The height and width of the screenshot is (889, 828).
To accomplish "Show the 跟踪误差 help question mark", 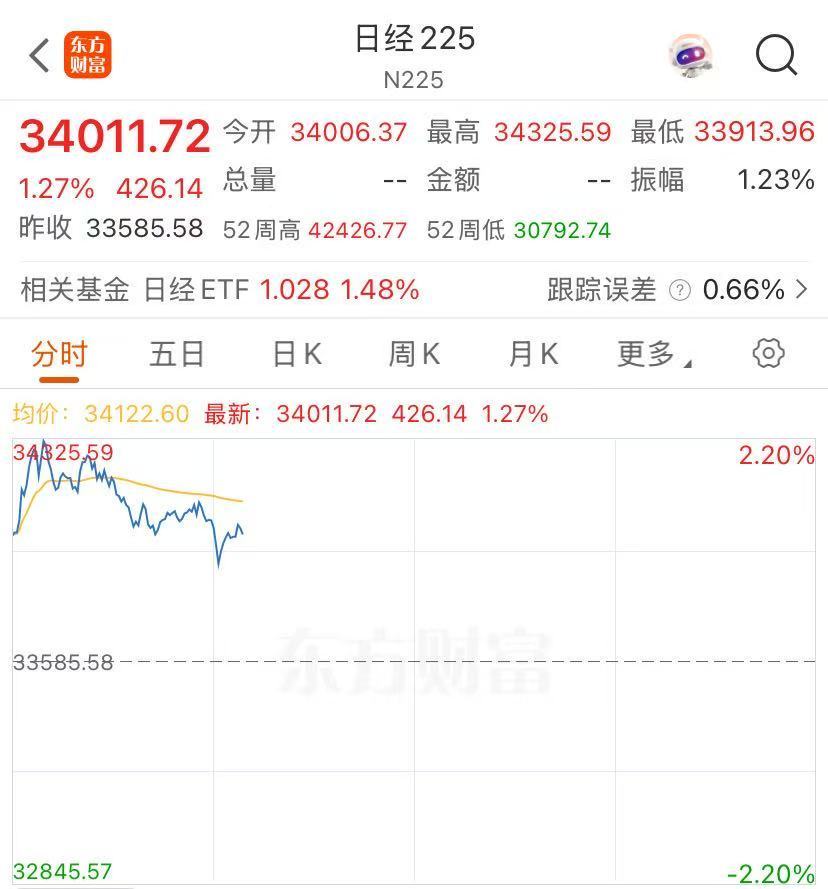I will pos(680,291).
